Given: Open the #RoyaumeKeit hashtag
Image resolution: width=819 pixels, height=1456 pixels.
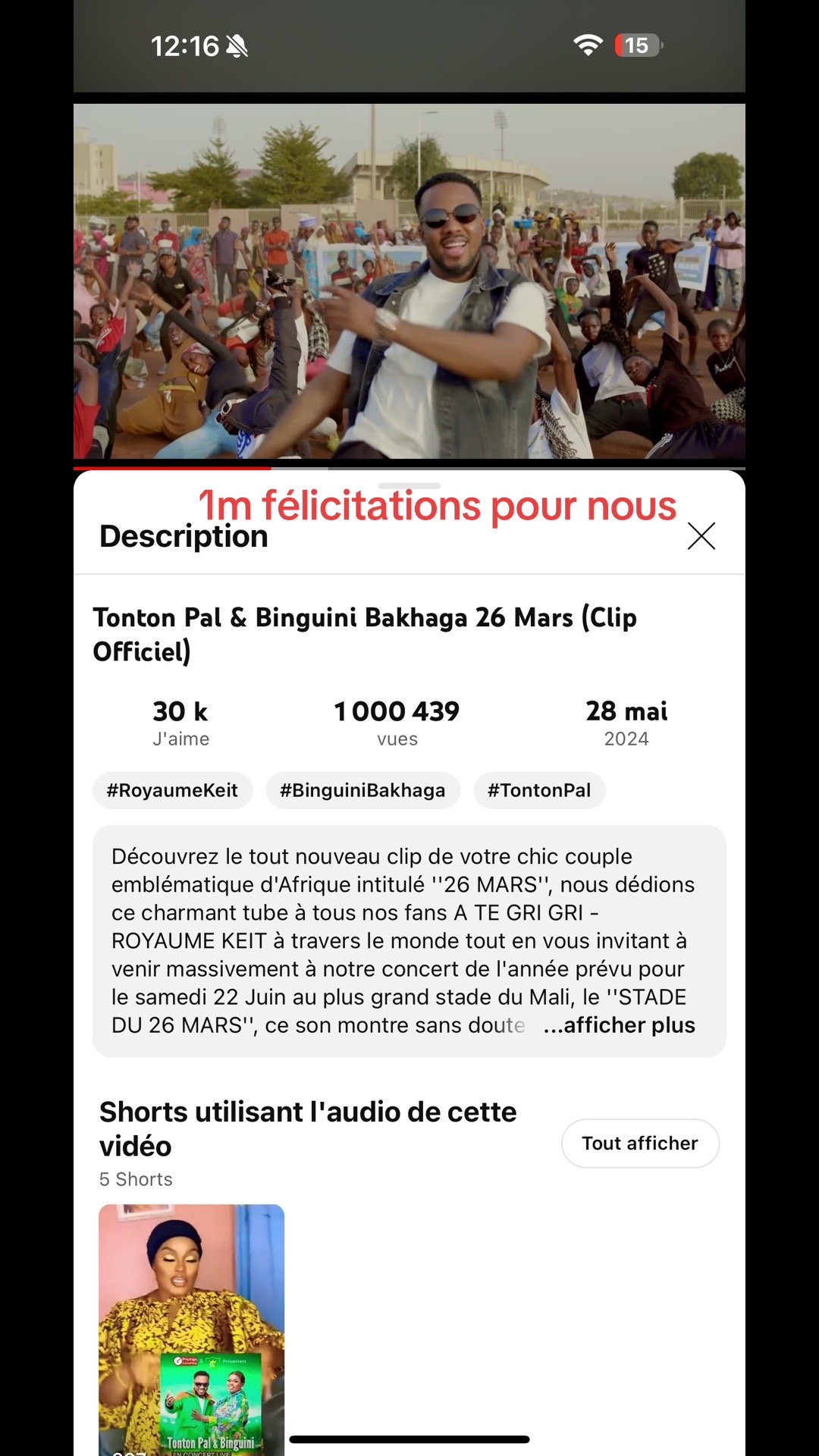Looking at the screenshot, I should (x=172, y=790).
